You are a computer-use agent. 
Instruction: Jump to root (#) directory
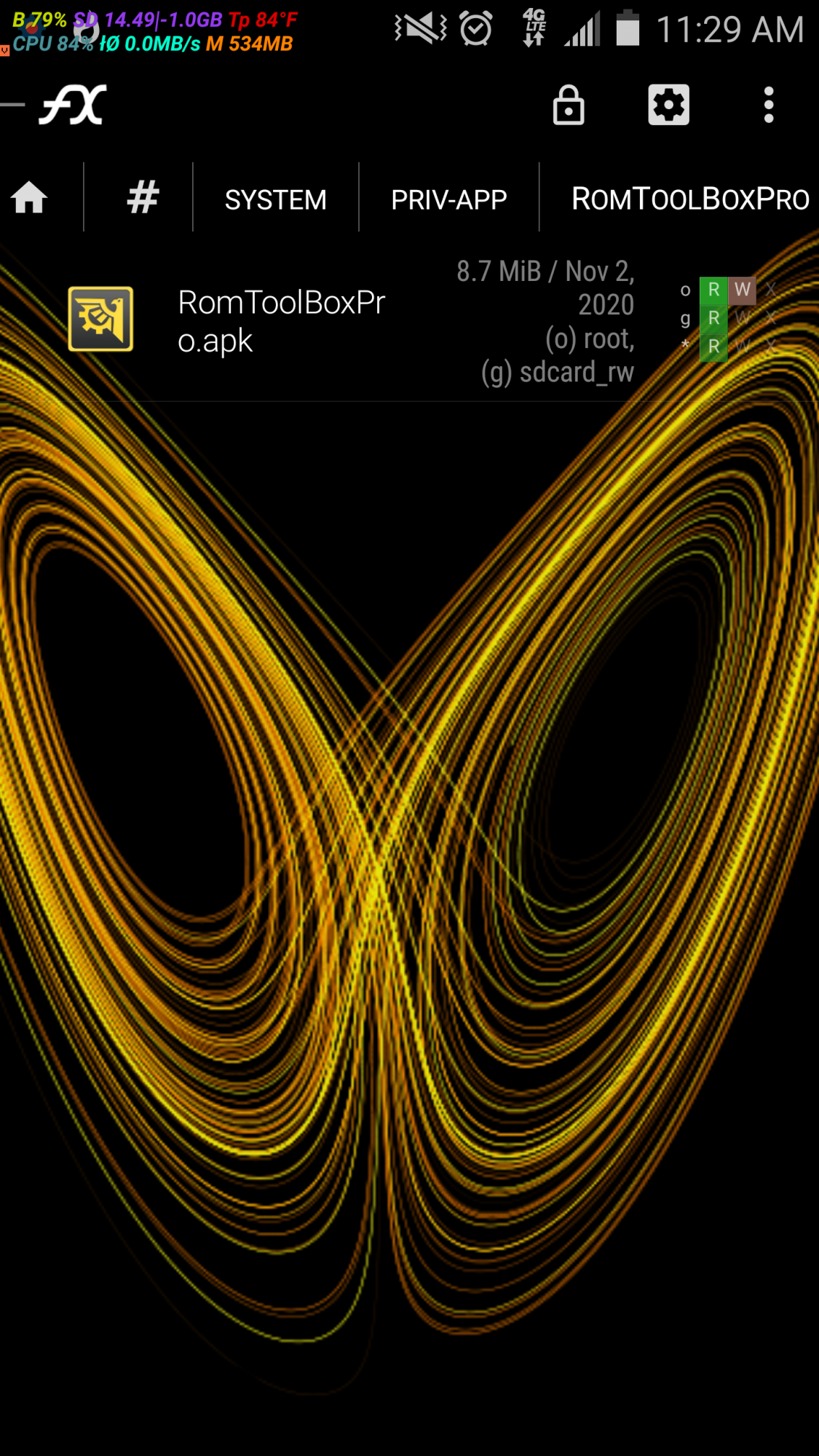tap(143, 198)
